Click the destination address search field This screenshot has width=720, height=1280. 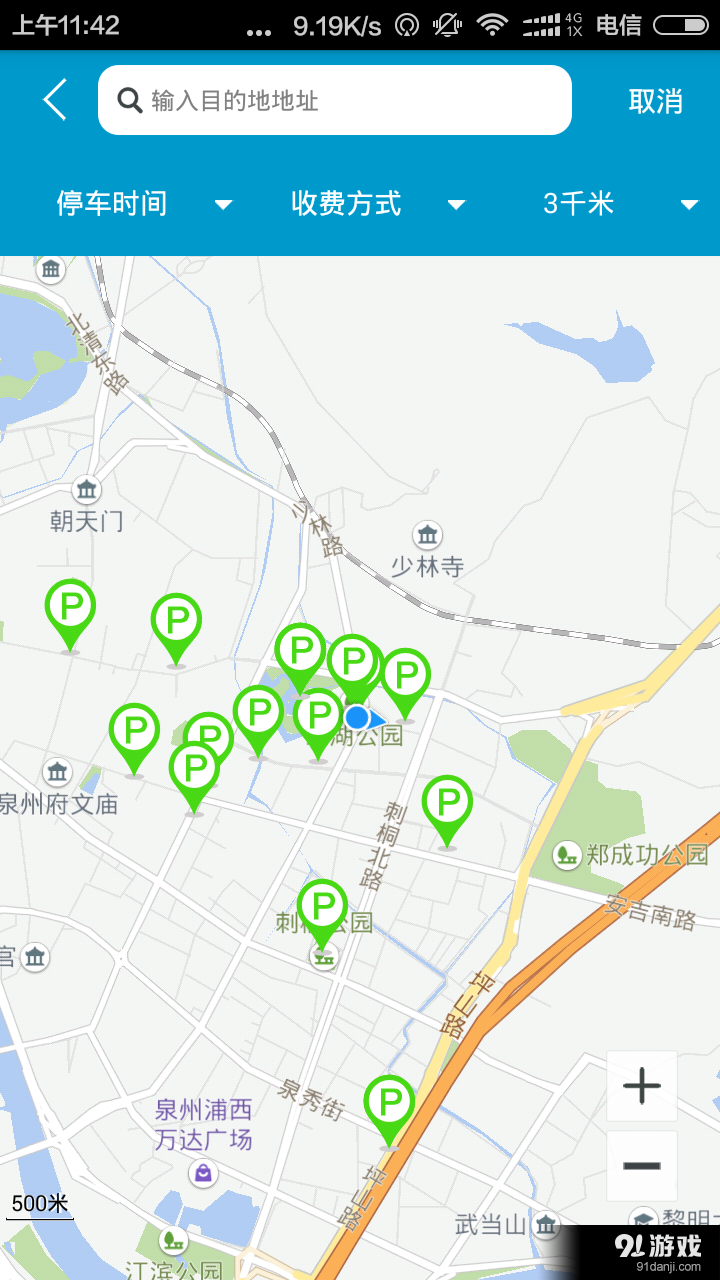click(x=334, y=99)
